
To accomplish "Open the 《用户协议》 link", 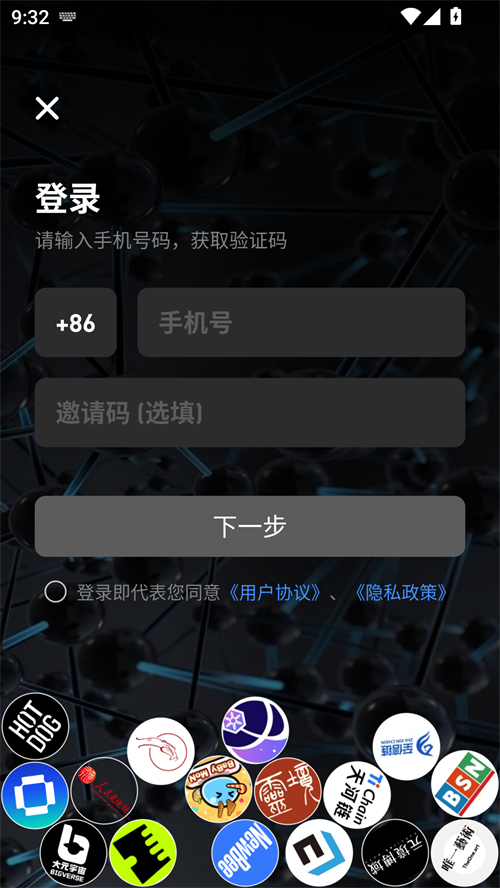I will tap(276, 593).
